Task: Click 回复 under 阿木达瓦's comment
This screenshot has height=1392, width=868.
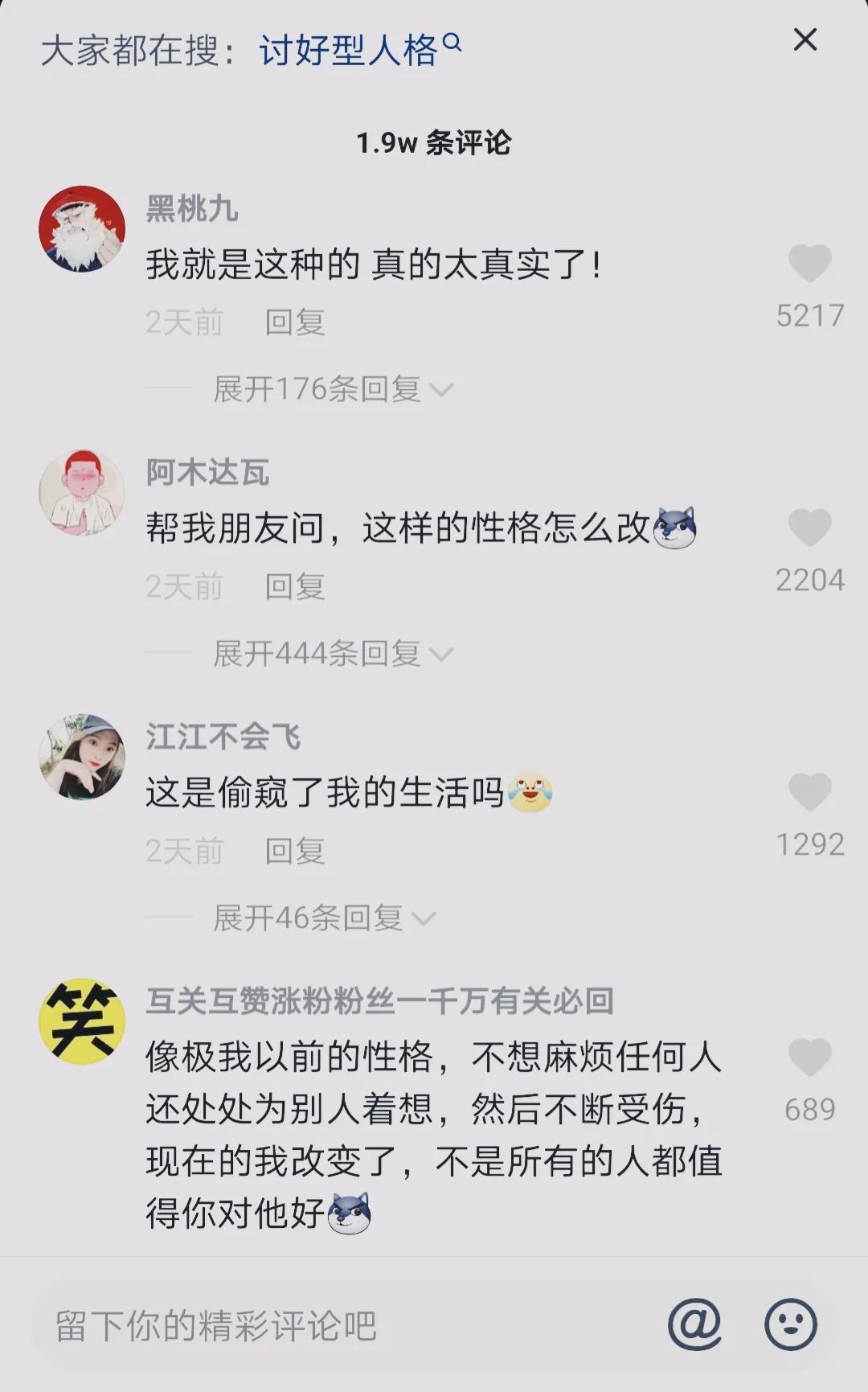Action: pos(295,586)
